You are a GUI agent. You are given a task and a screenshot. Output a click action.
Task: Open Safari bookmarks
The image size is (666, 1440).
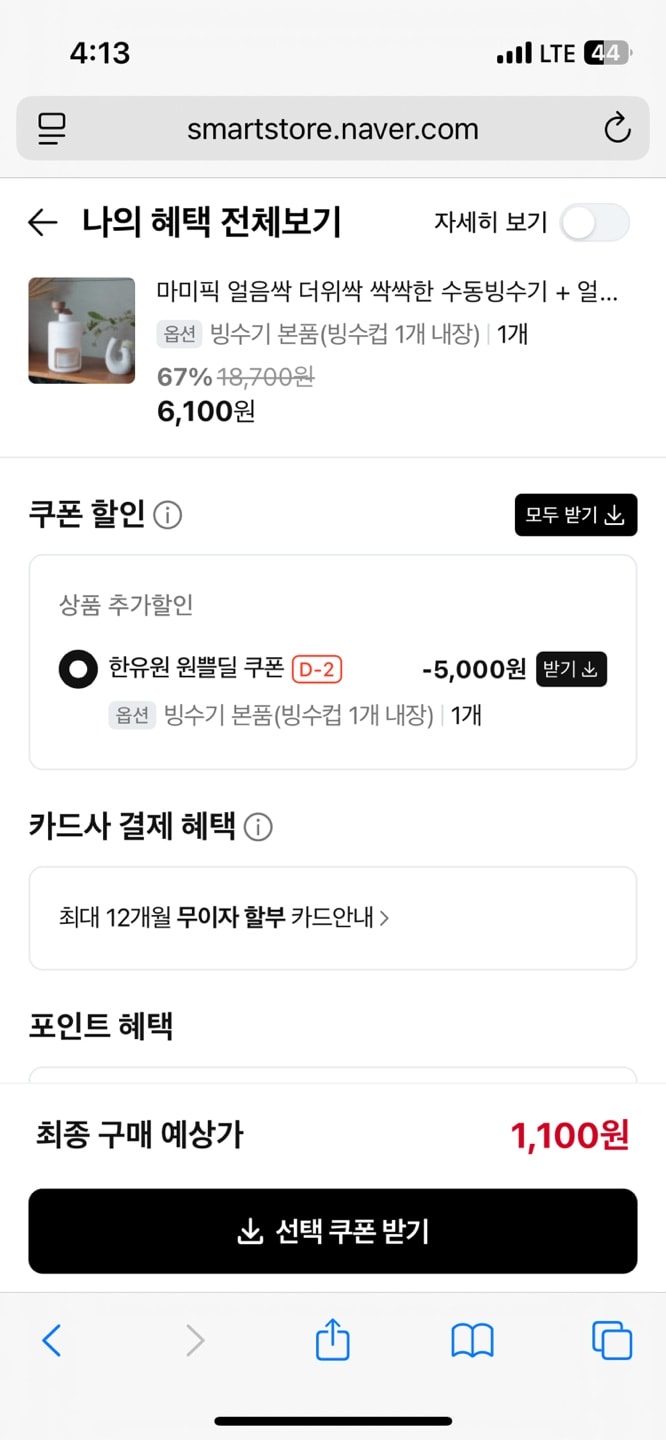coord(472,1340)
